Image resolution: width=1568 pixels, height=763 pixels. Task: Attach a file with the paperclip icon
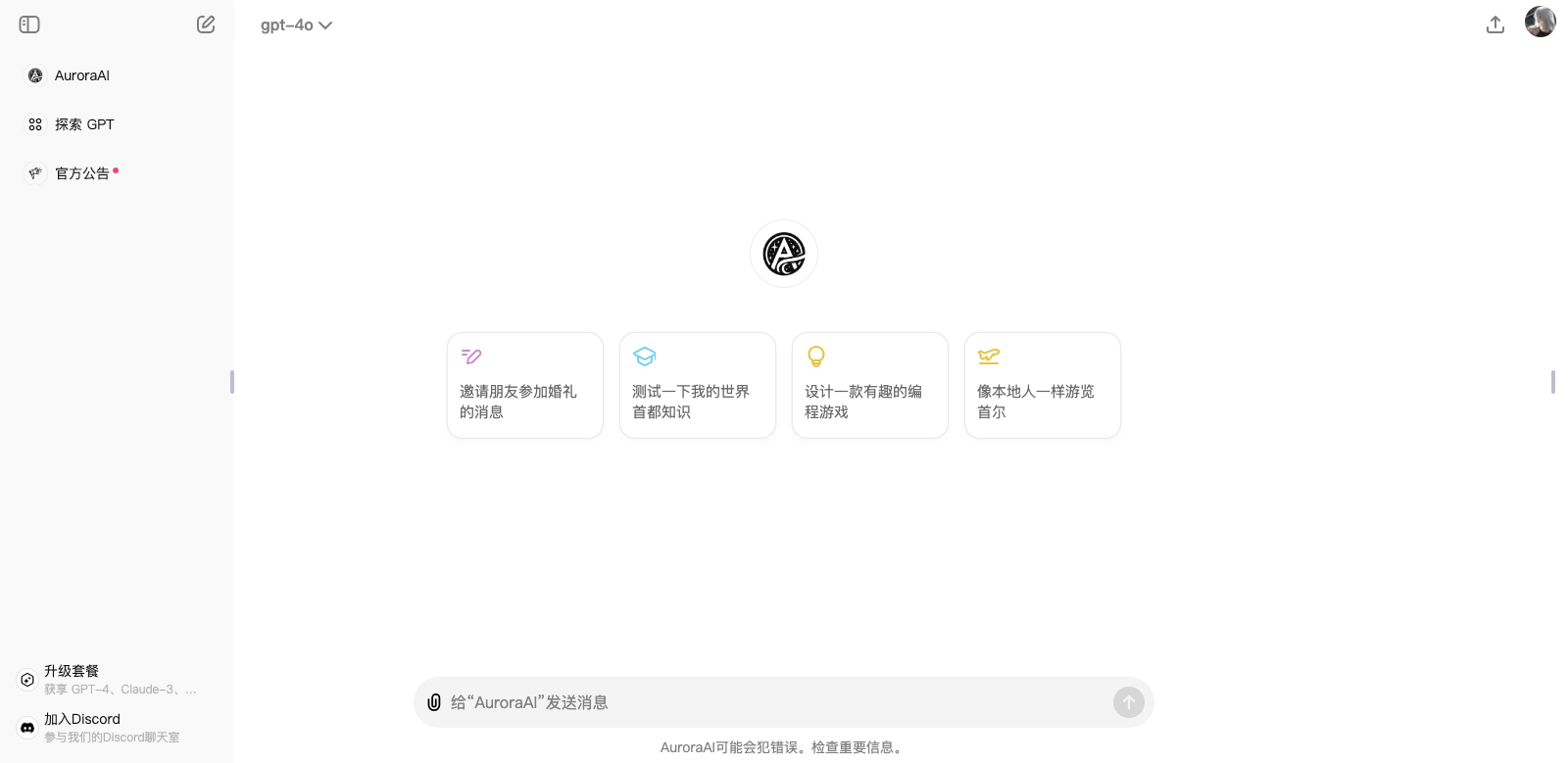434,702
